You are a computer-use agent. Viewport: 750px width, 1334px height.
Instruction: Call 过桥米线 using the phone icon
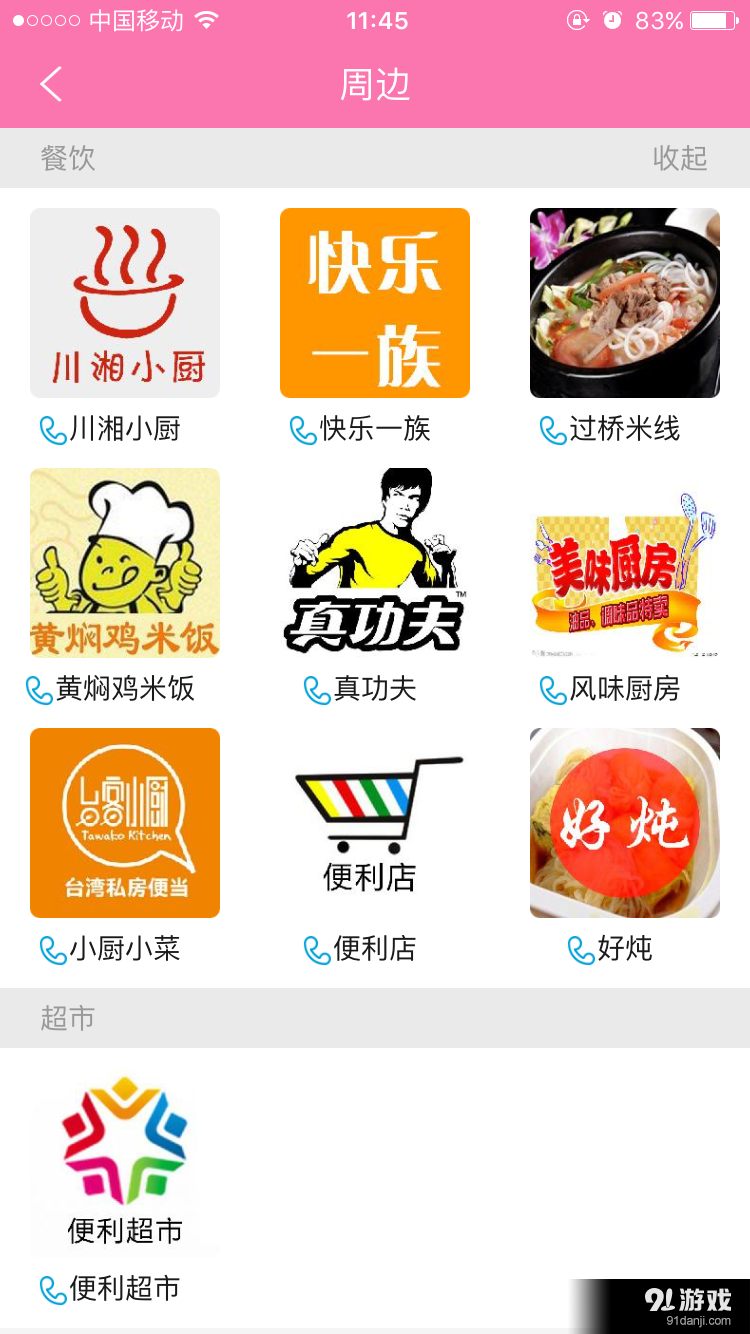click(549, 430)
